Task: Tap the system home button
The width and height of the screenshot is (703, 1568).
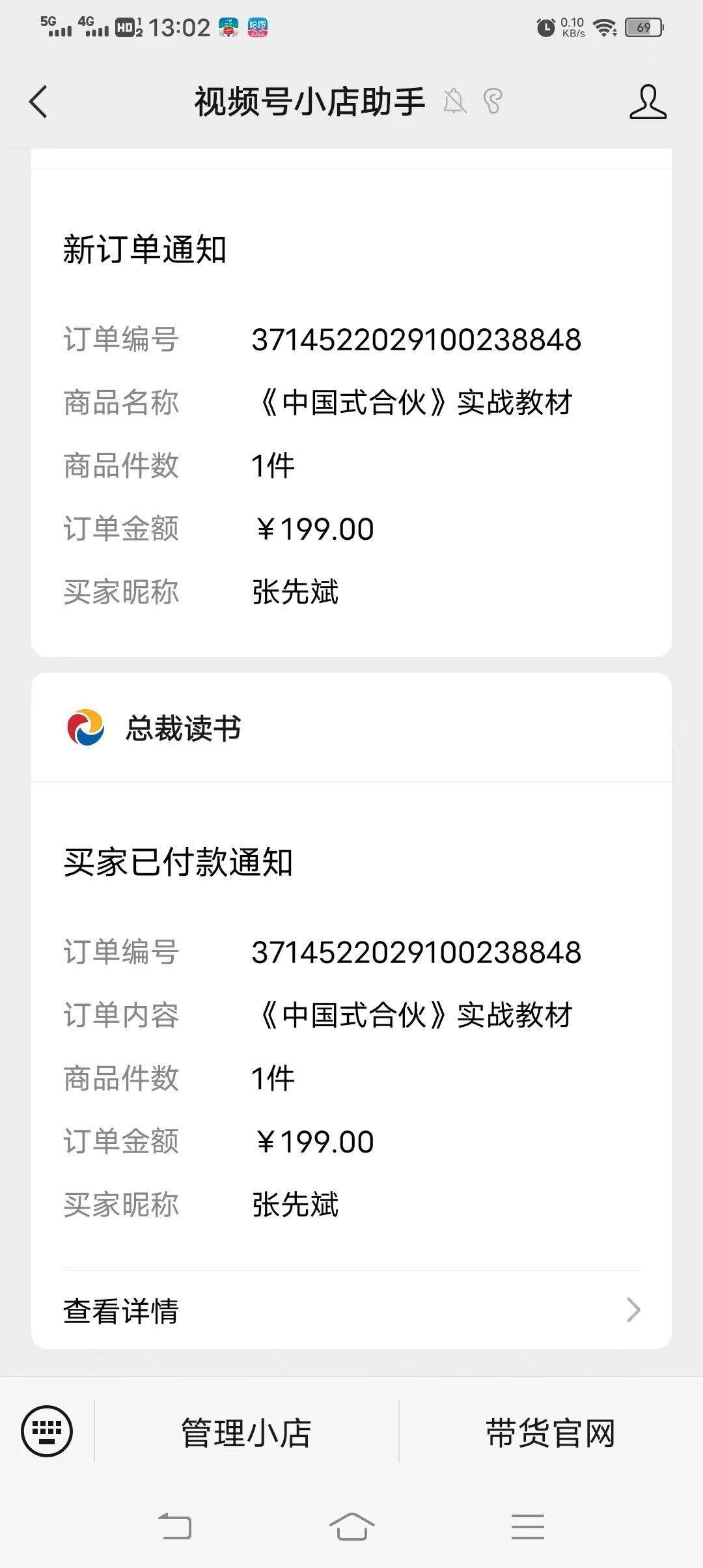Action: click(351, 1526)
